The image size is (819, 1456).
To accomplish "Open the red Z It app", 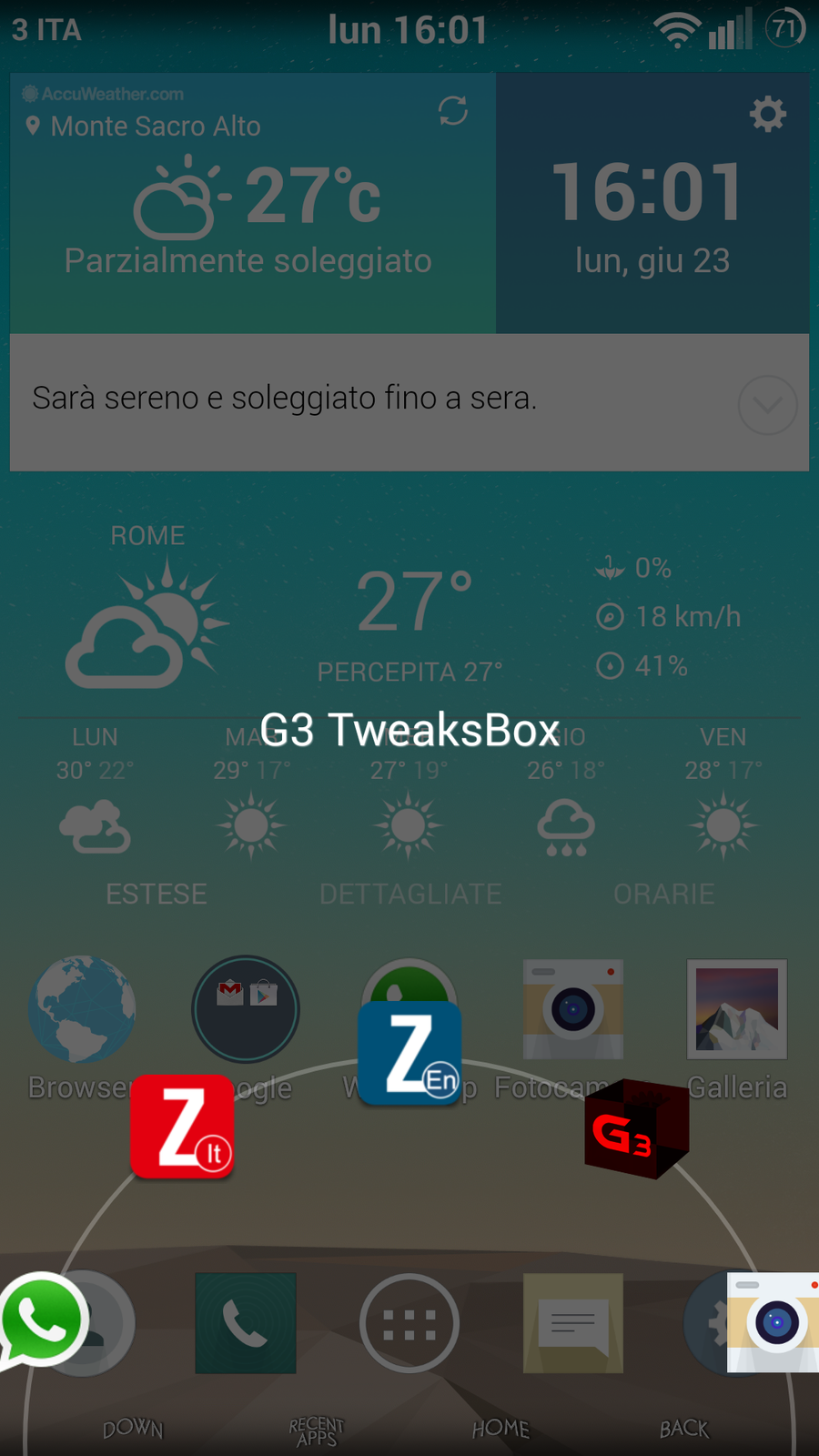I will pos(183,1127).
